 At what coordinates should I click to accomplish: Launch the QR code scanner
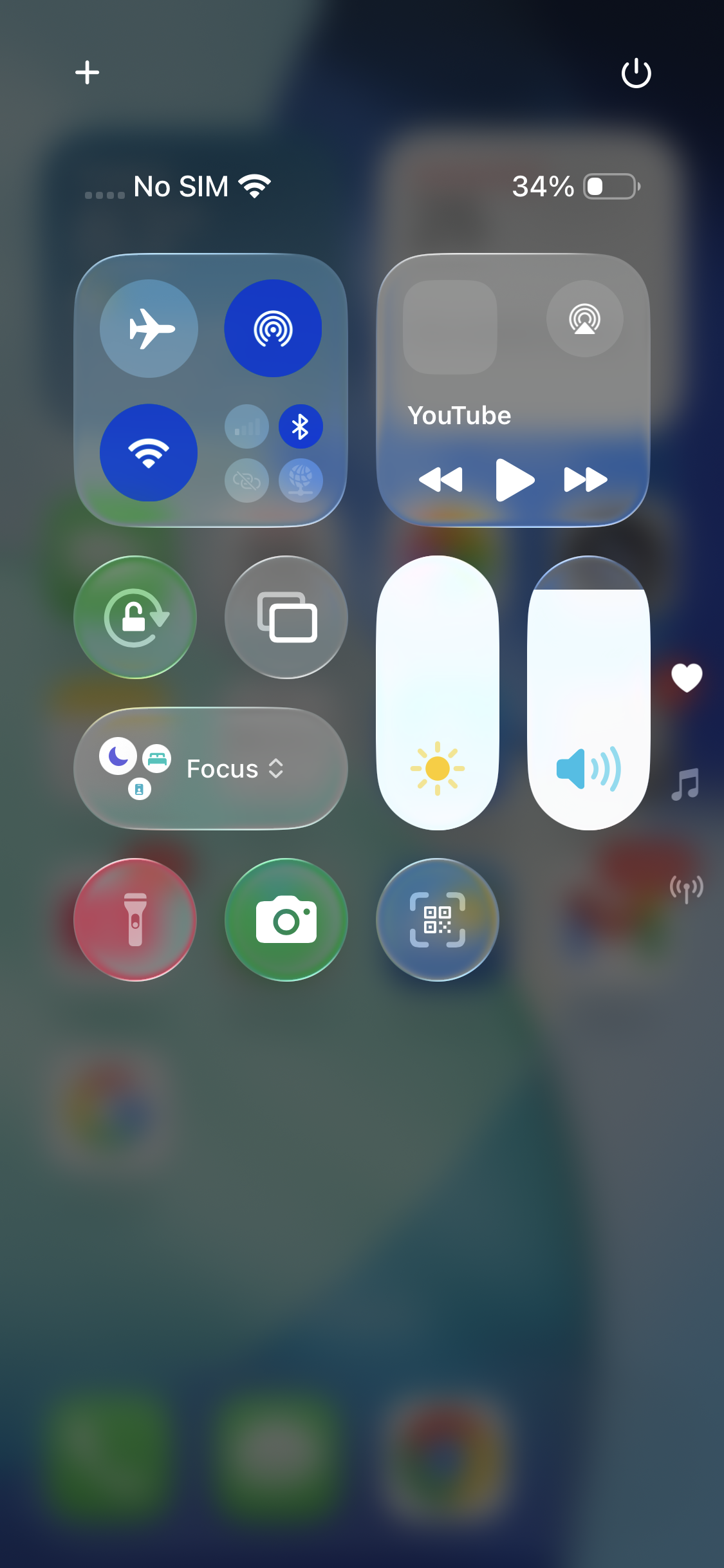click(x=436, y=920)
